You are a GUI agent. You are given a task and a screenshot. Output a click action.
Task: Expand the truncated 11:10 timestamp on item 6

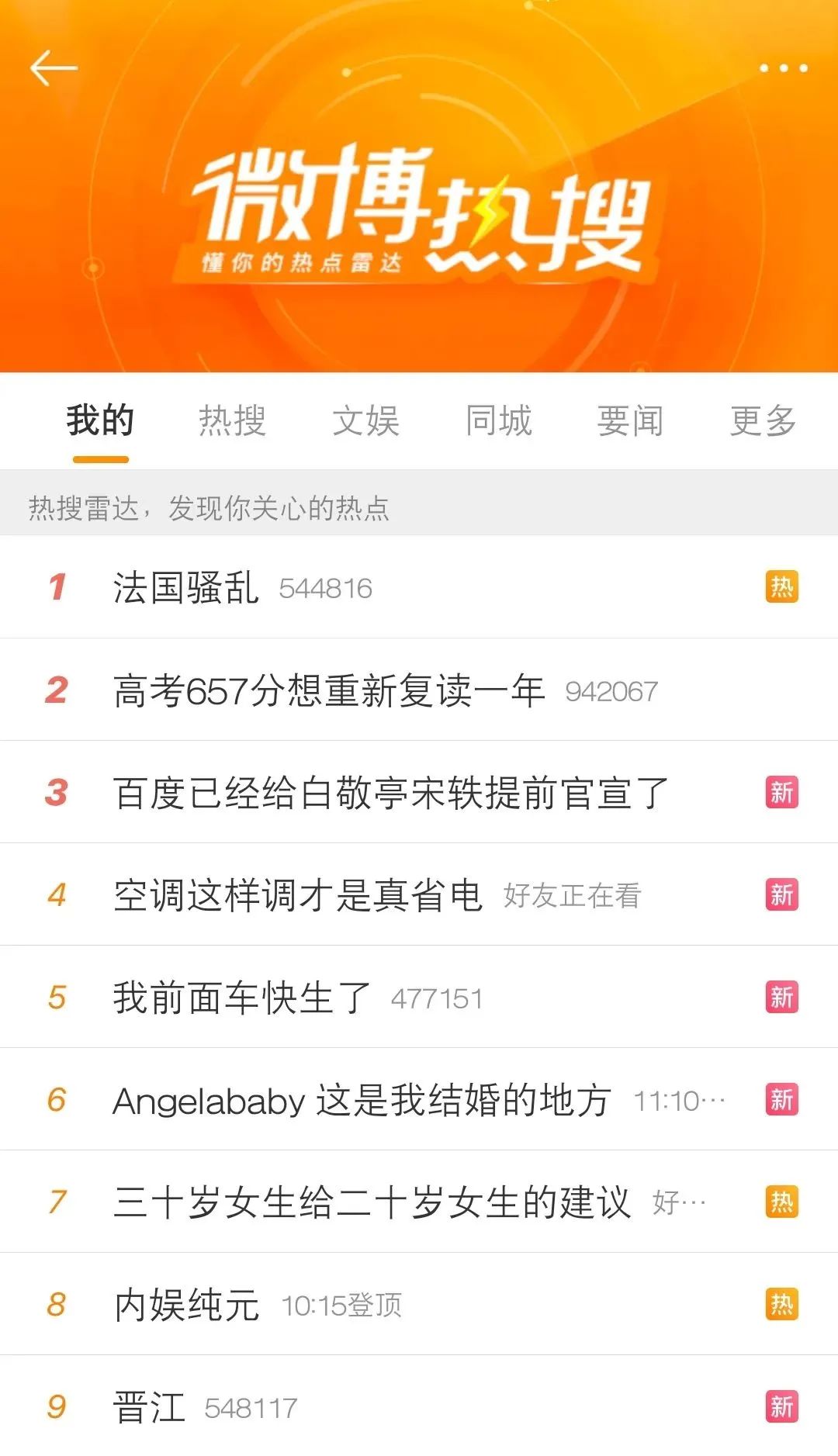(679, 1098)
